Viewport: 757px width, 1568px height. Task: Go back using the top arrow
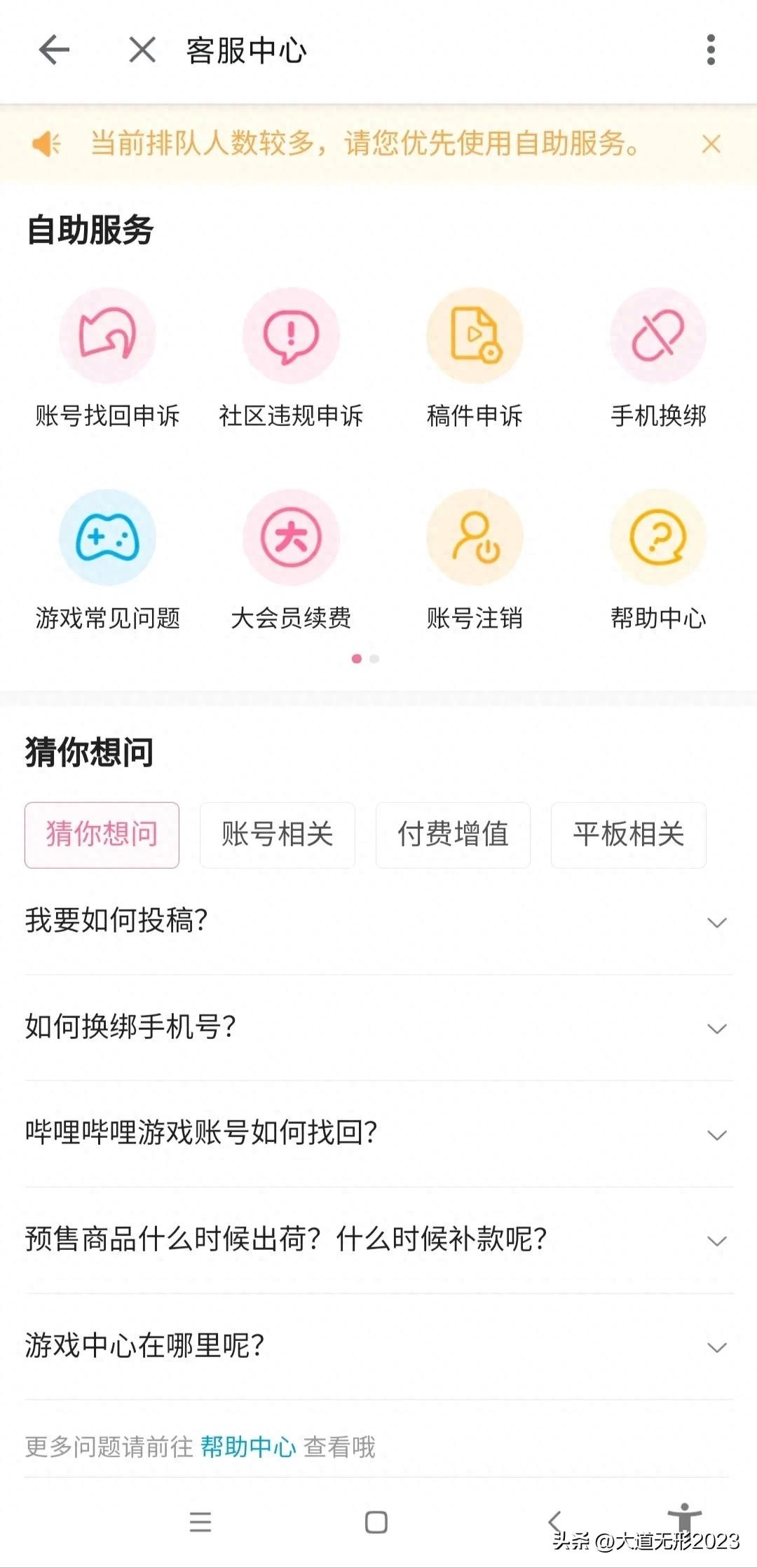tap(54, 50)
